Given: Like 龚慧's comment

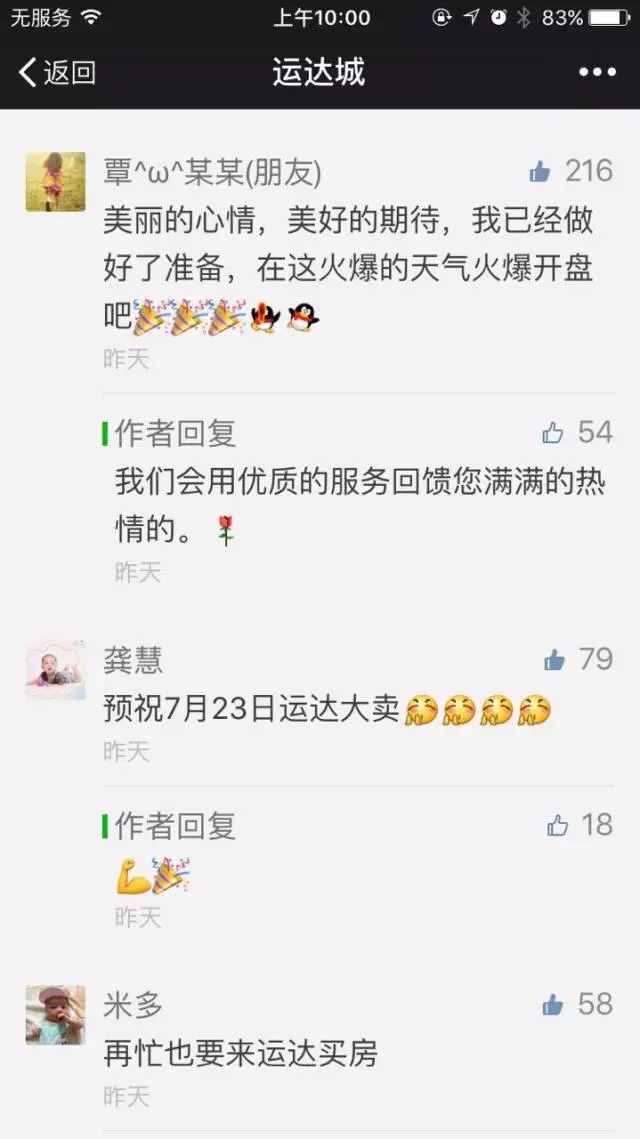Looking at the screenshot, I should pos(554,660).
